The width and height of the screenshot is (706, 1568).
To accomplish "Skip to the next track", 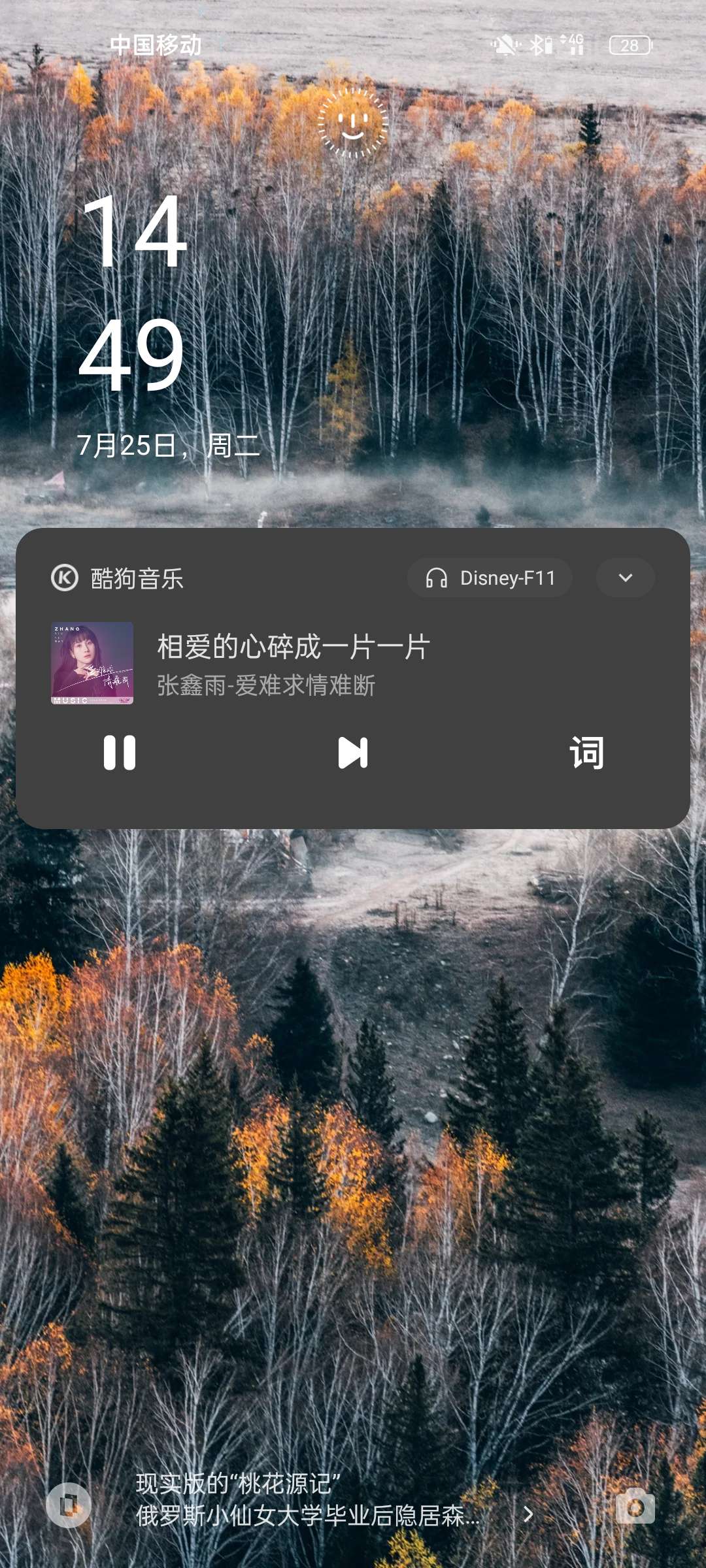I will point(353,753).
